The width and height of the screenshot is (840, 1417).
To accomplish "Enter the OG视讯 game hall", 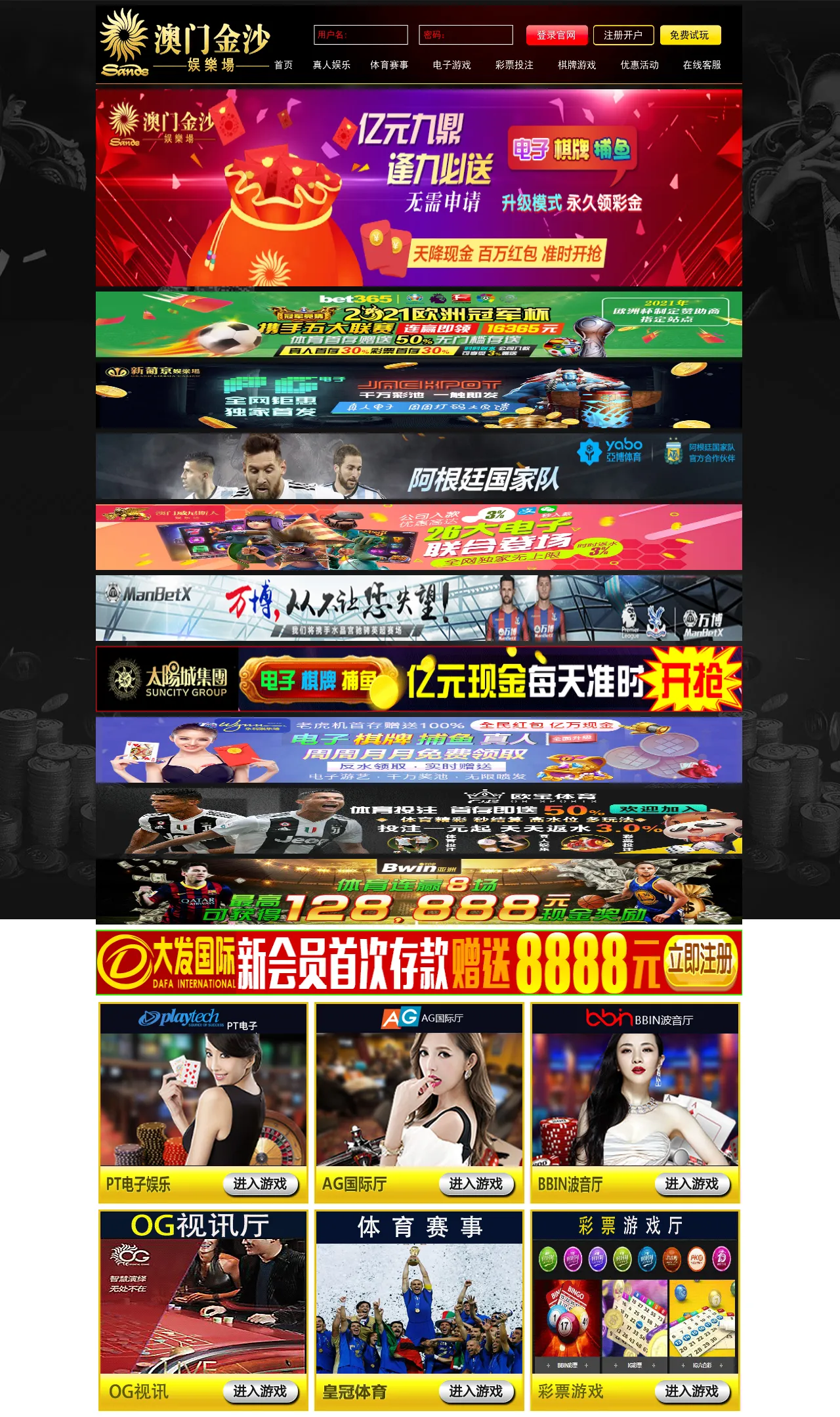I will tap(260, 1391).
